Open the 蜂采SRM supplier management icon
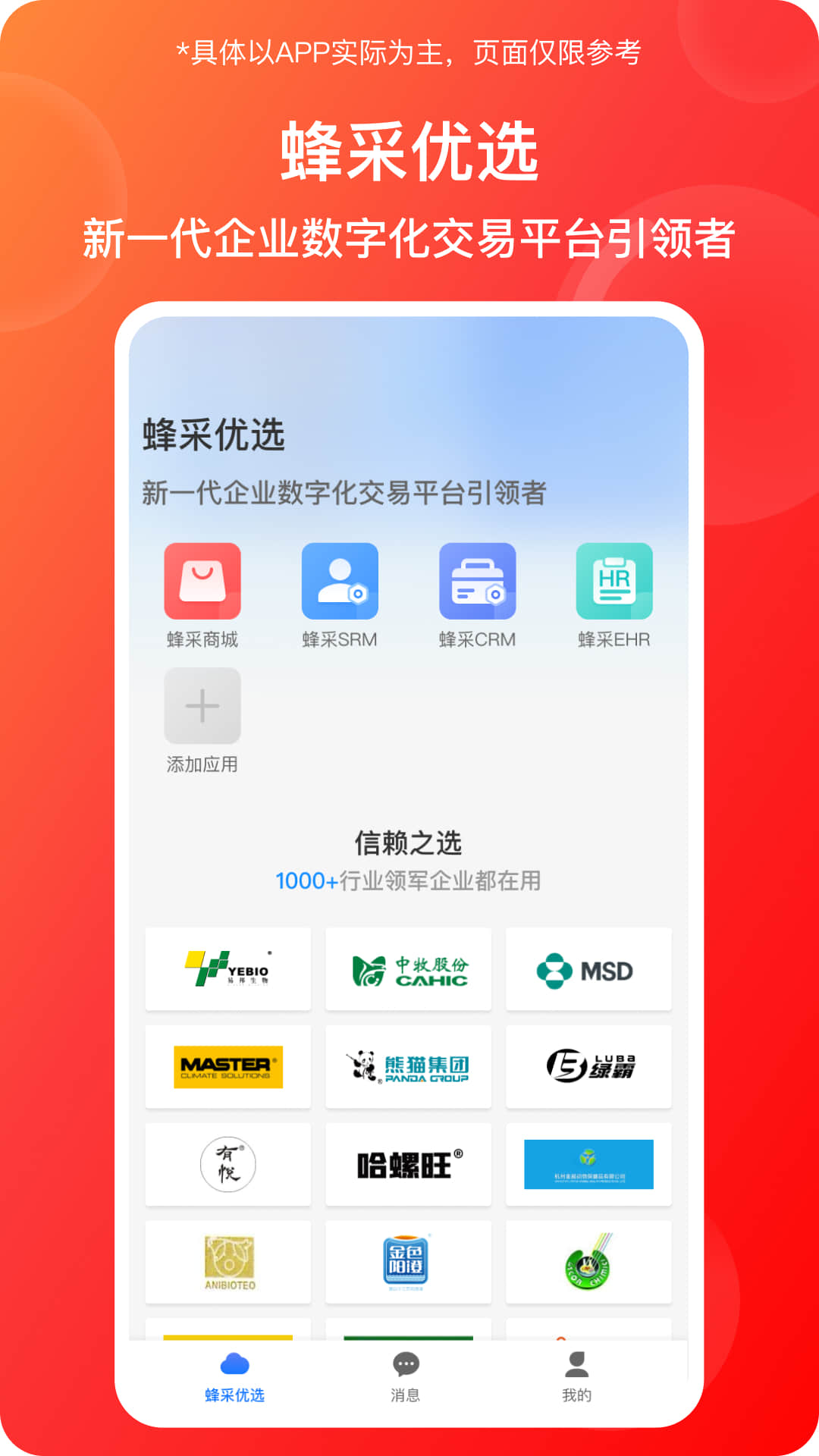 (x=340, y=582)
